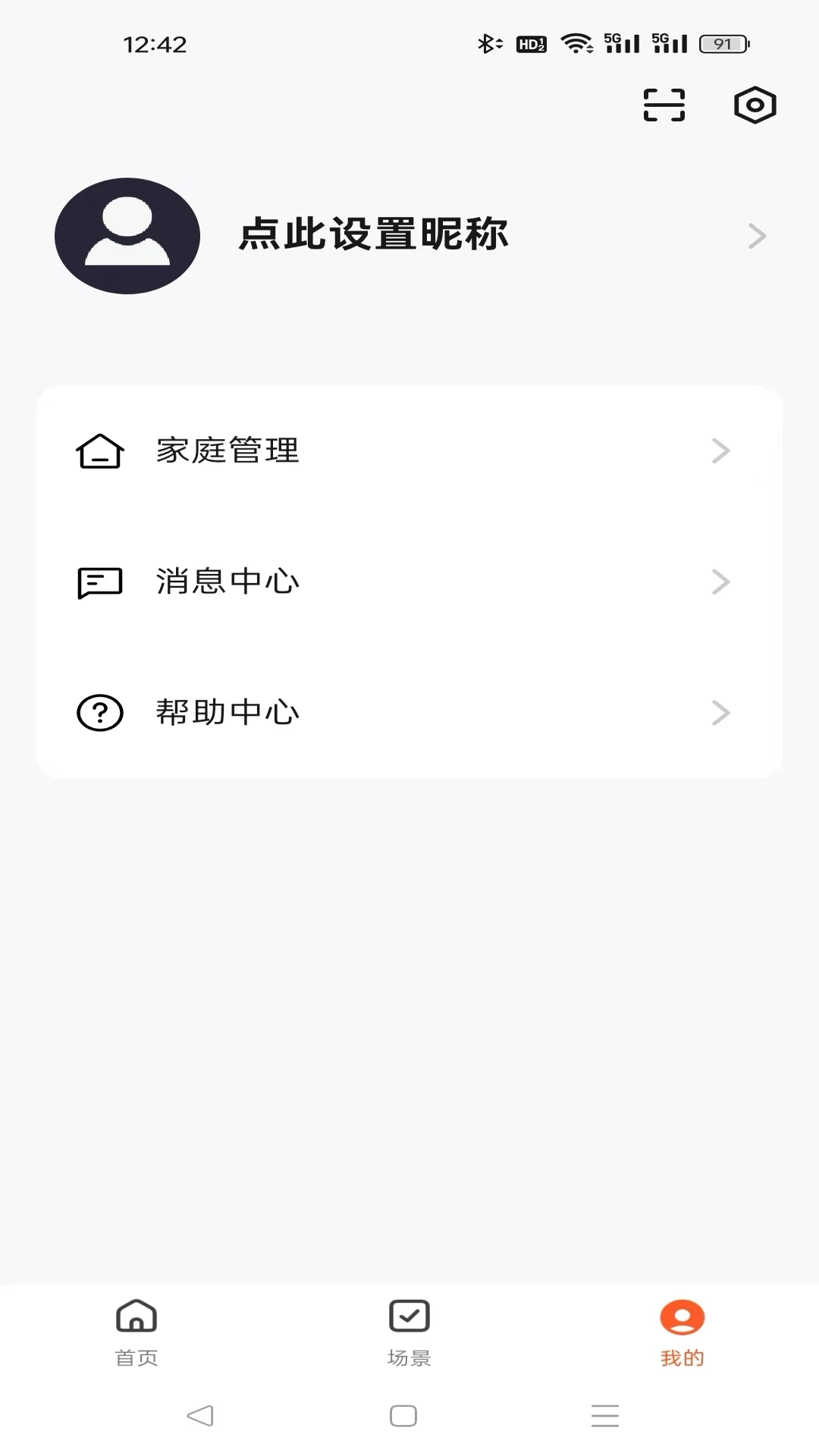The height and width of the screenshot is (1456, 819).
Task: Open the QR code scanner
Action: pos(664,105)
